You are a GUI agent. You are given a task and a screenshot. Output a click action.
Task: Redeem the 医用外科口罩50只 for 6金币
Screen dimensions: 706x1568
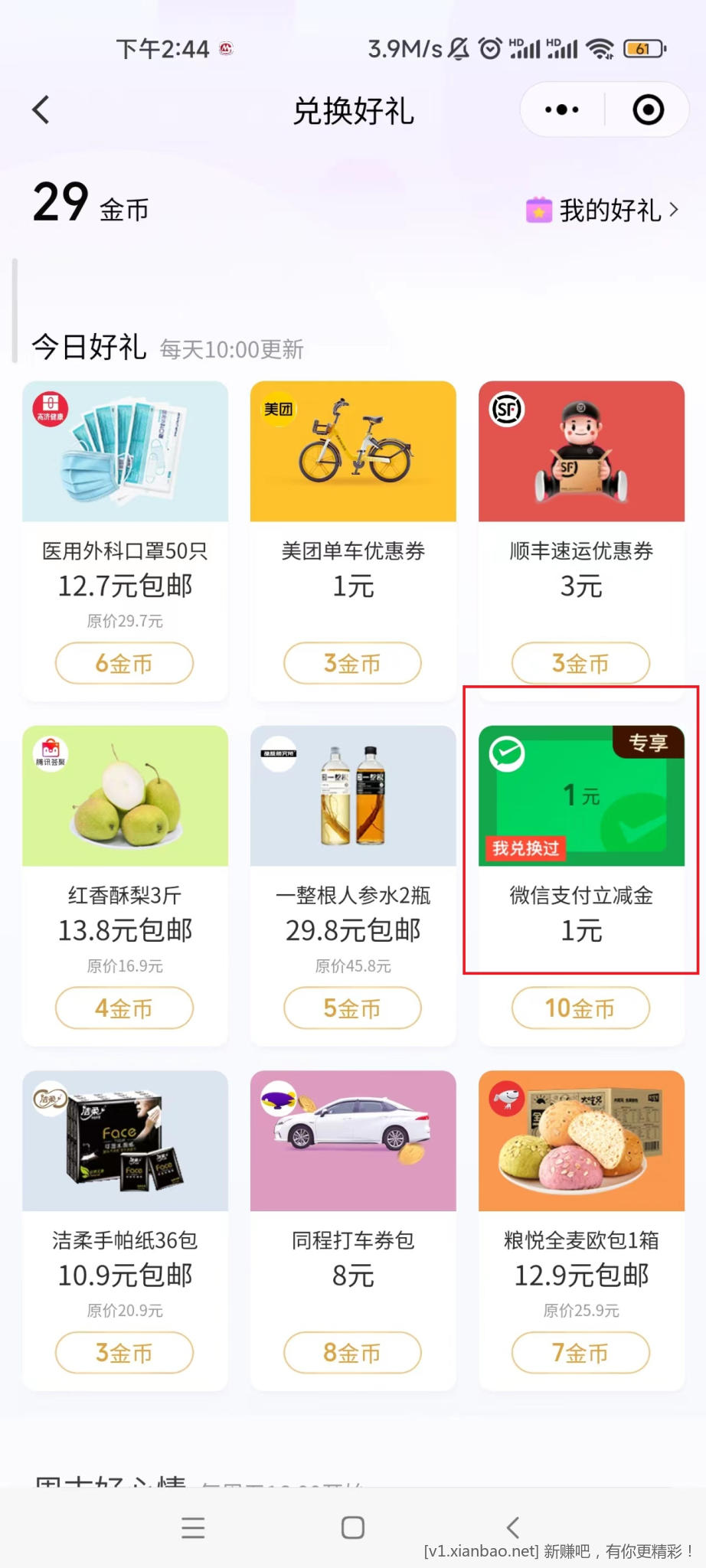(124, 663)
